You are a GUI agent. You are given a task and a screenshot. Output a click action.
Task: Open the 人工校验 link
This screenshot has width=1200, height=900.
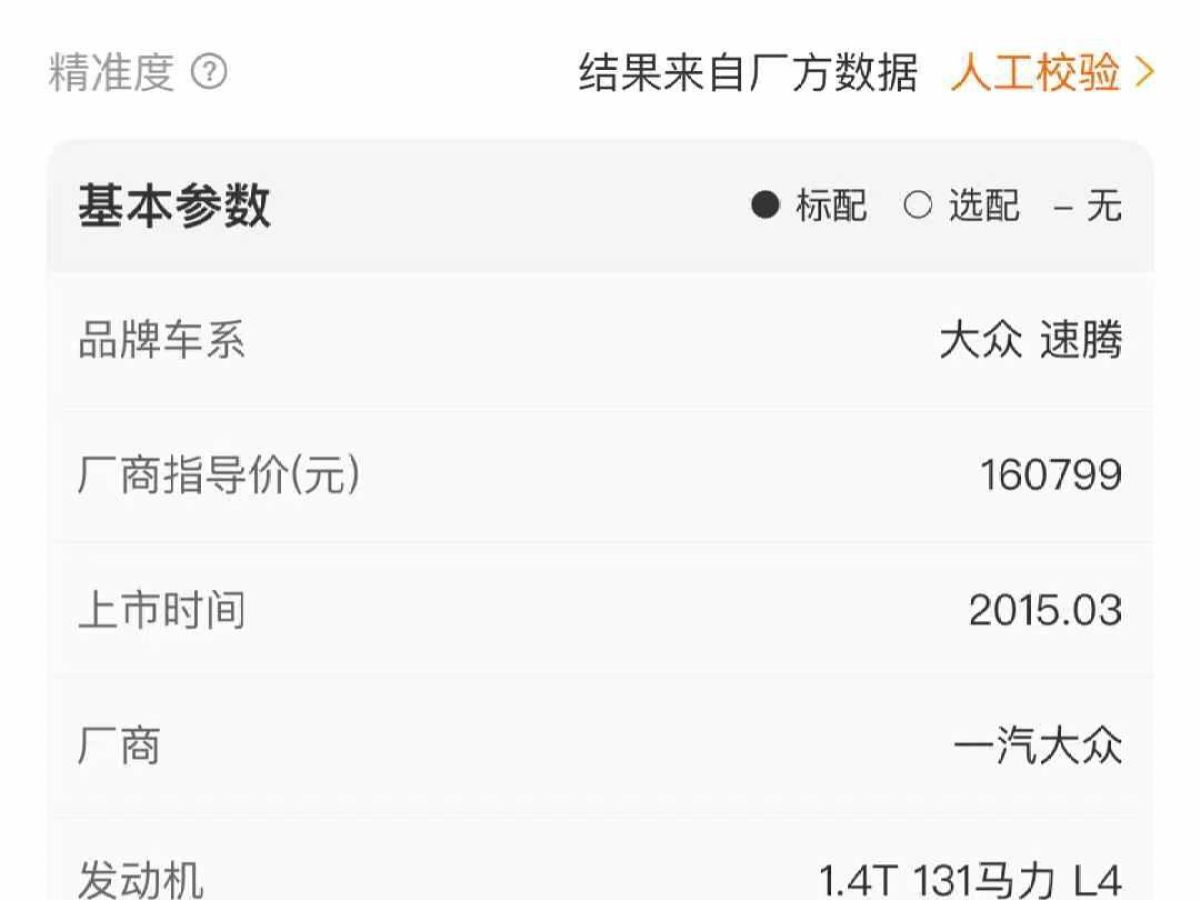[x=1052, y=73]
